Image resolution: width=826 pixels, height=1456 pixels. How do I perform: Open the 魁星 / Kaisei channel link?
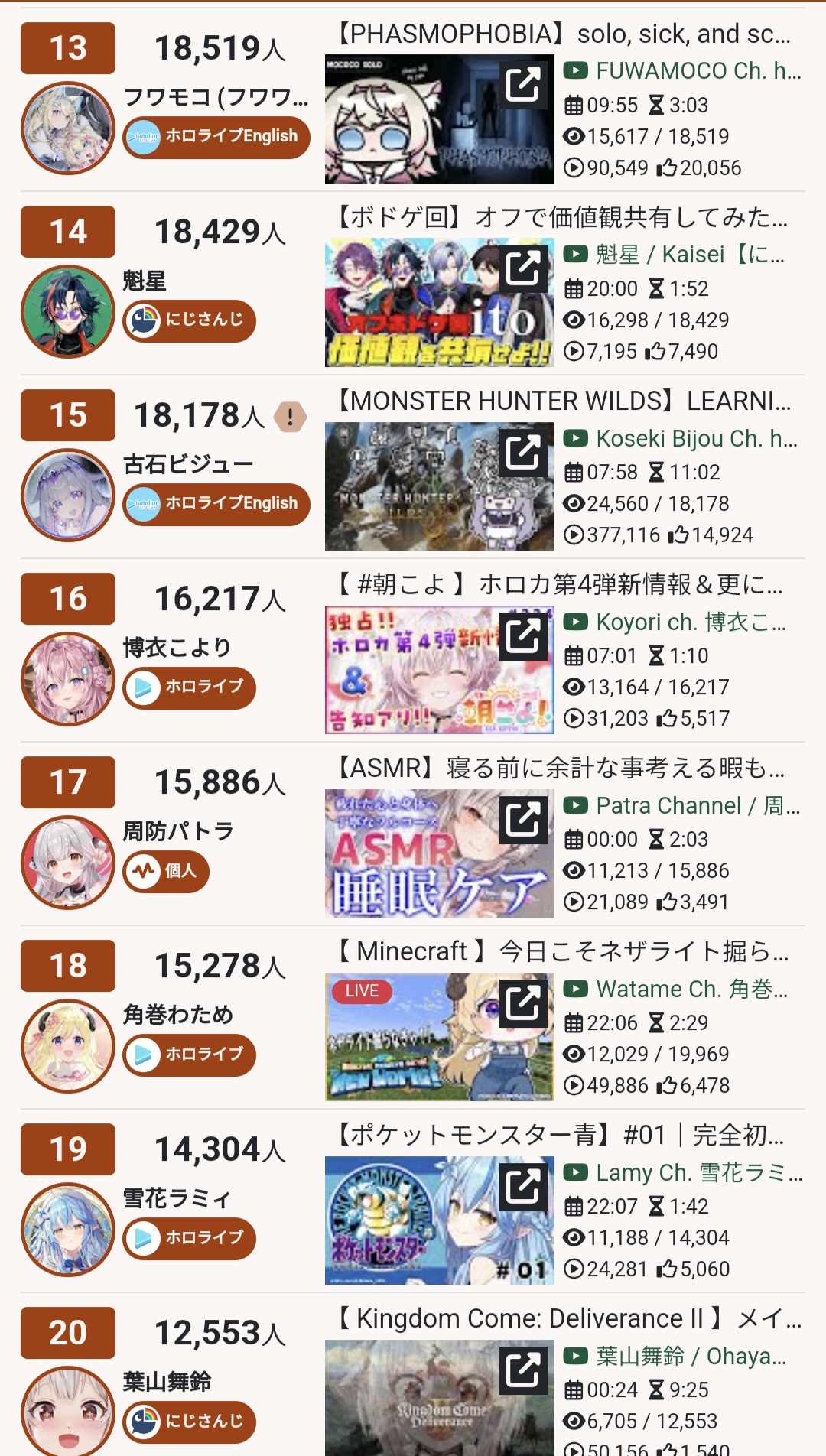click(674, 255)
